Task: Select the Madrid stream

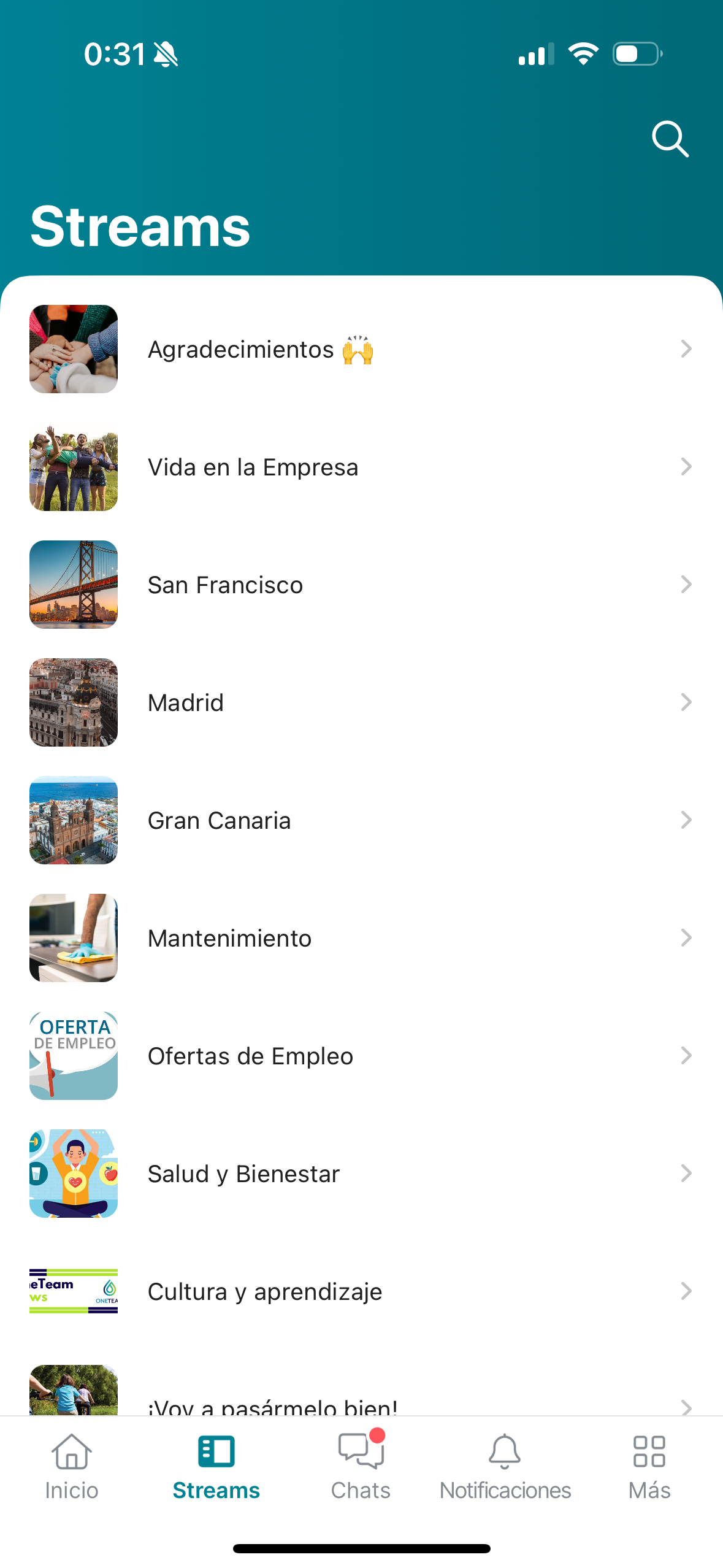Action: (361, 702)
